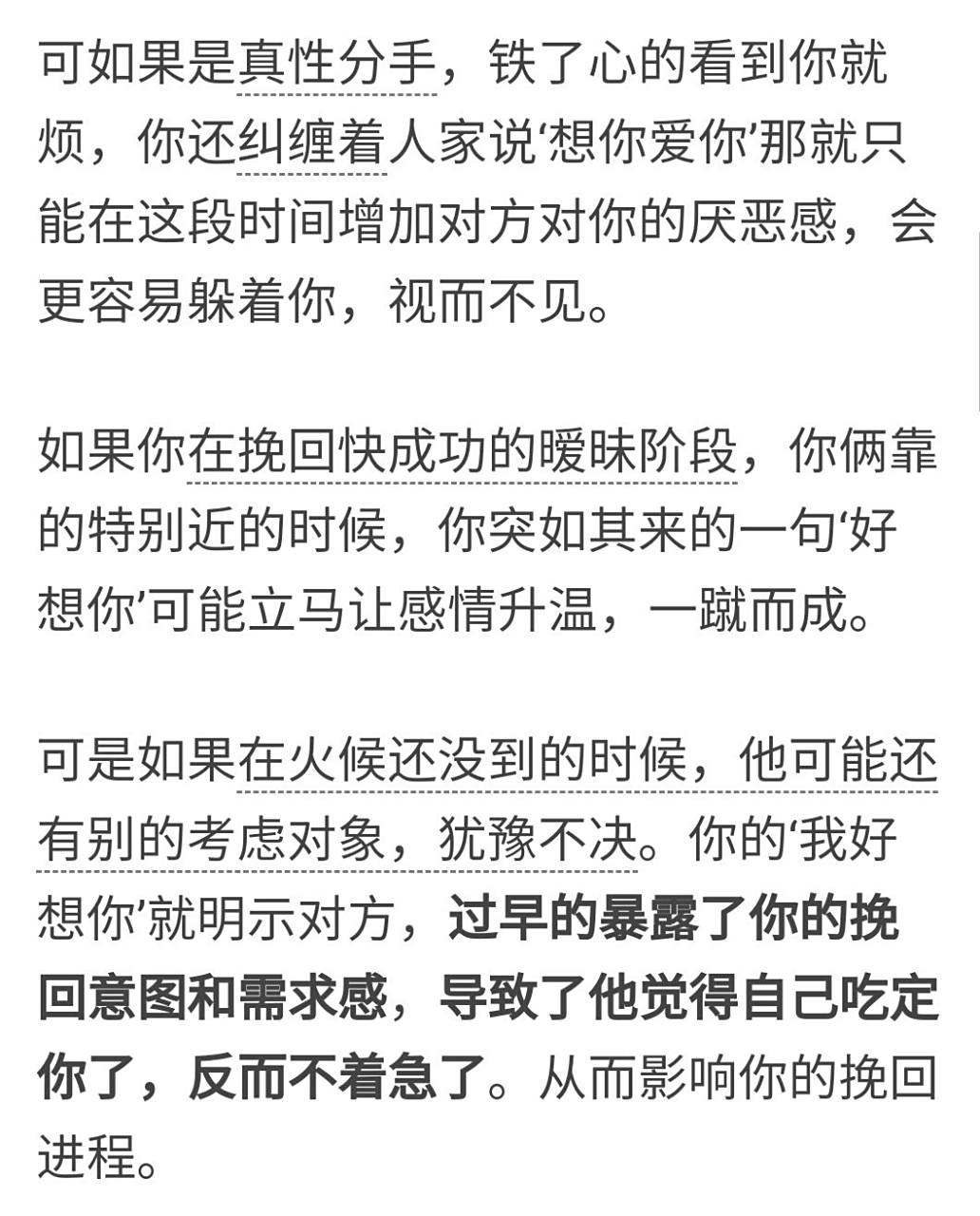
Task: Select the underlined passage 在挽回快成功的暧昧阶段
Action: coord(462,452)
